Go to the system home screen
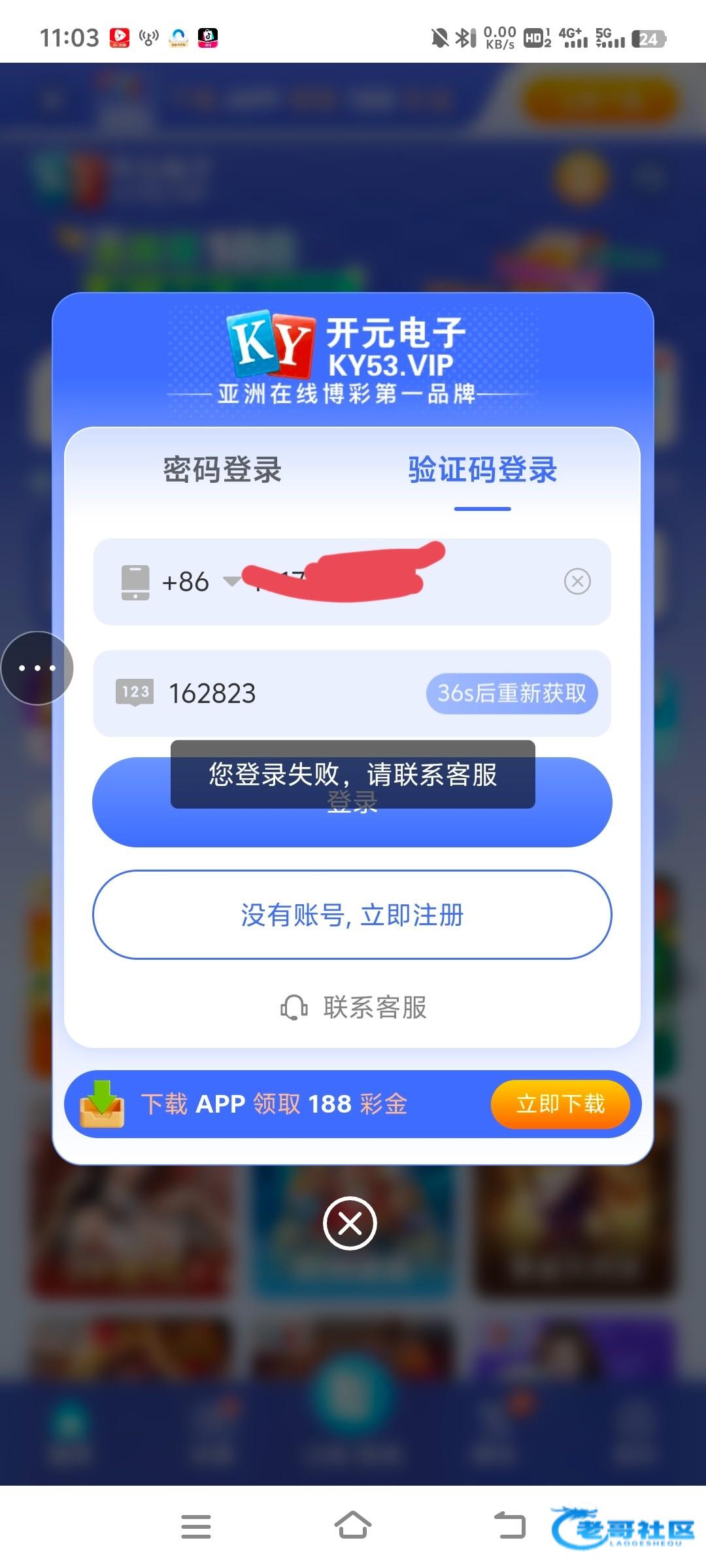The image size is (706, 1568). pyautogui.click(x=353, y=1526)
